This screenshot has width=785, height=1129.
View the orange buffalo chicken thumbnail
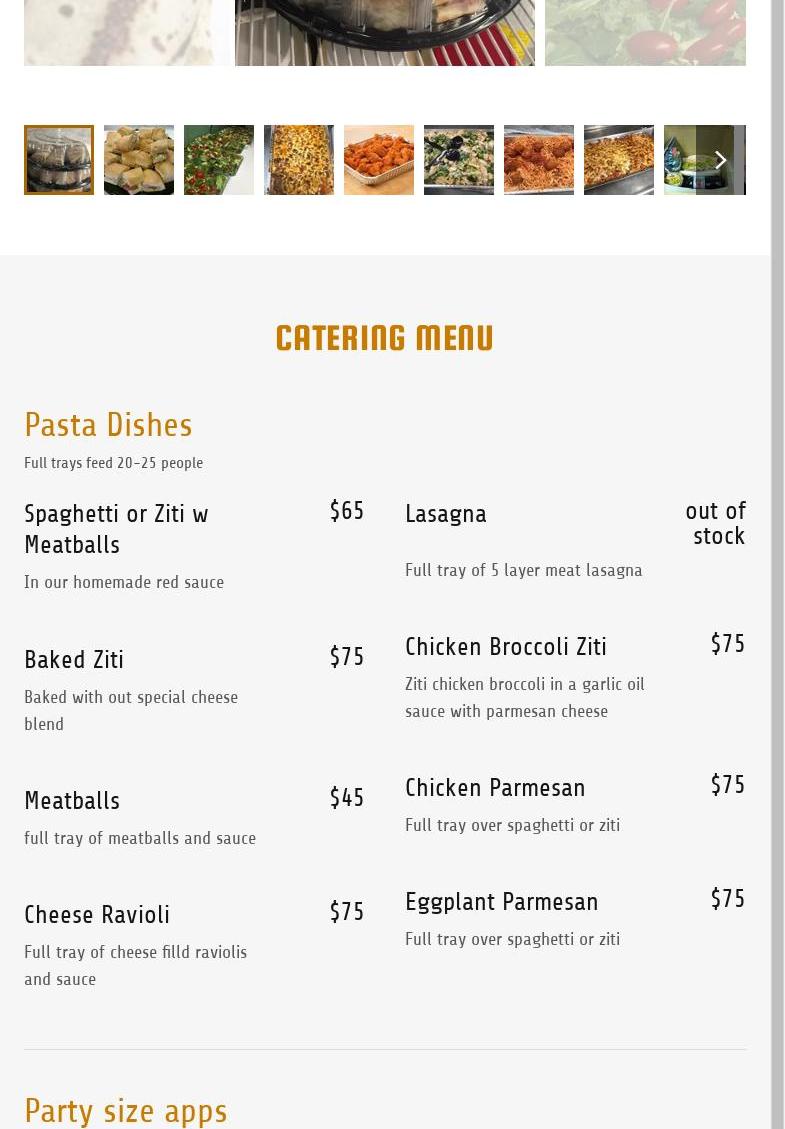coord(379,160)
